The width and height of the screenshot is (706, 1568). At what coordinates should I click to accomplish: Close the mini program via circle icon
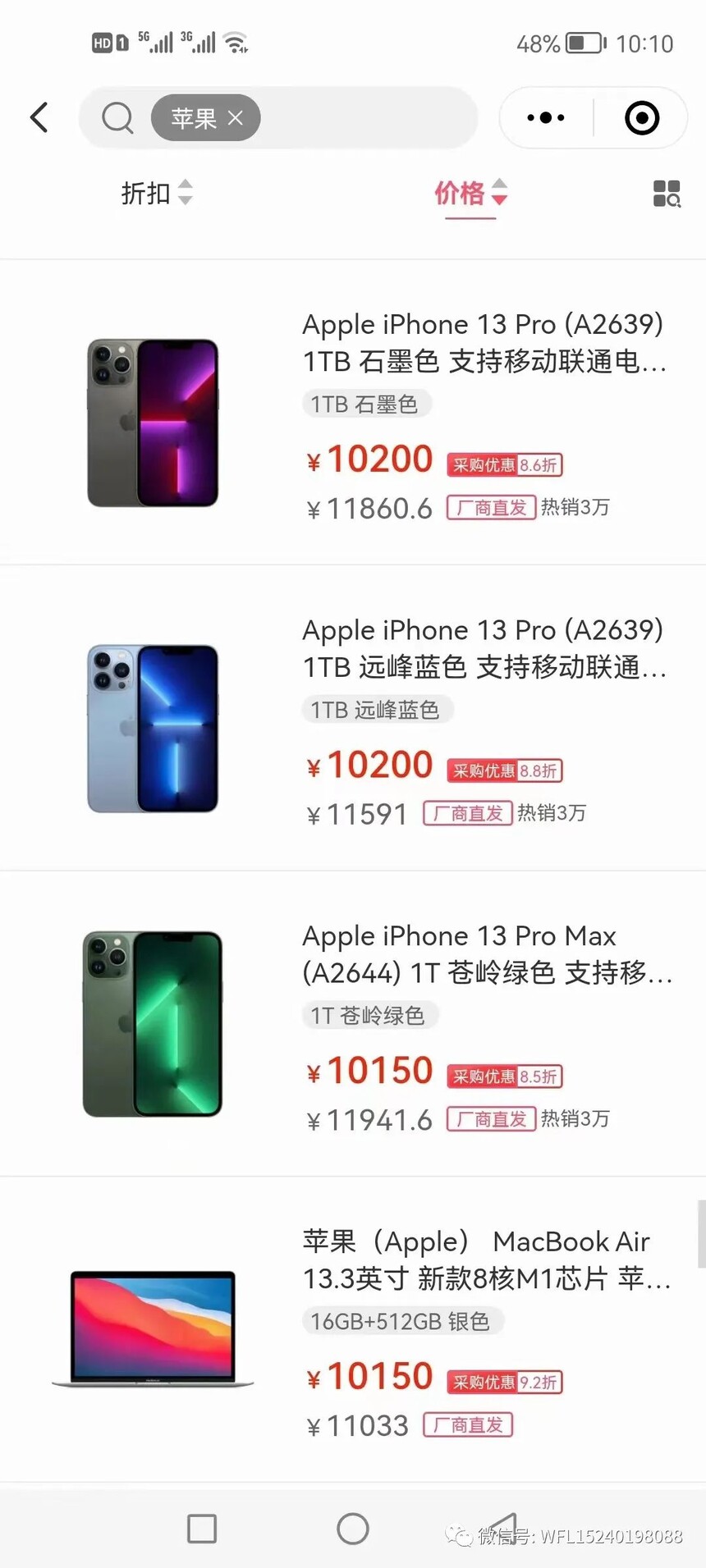[x=642, y=117]
